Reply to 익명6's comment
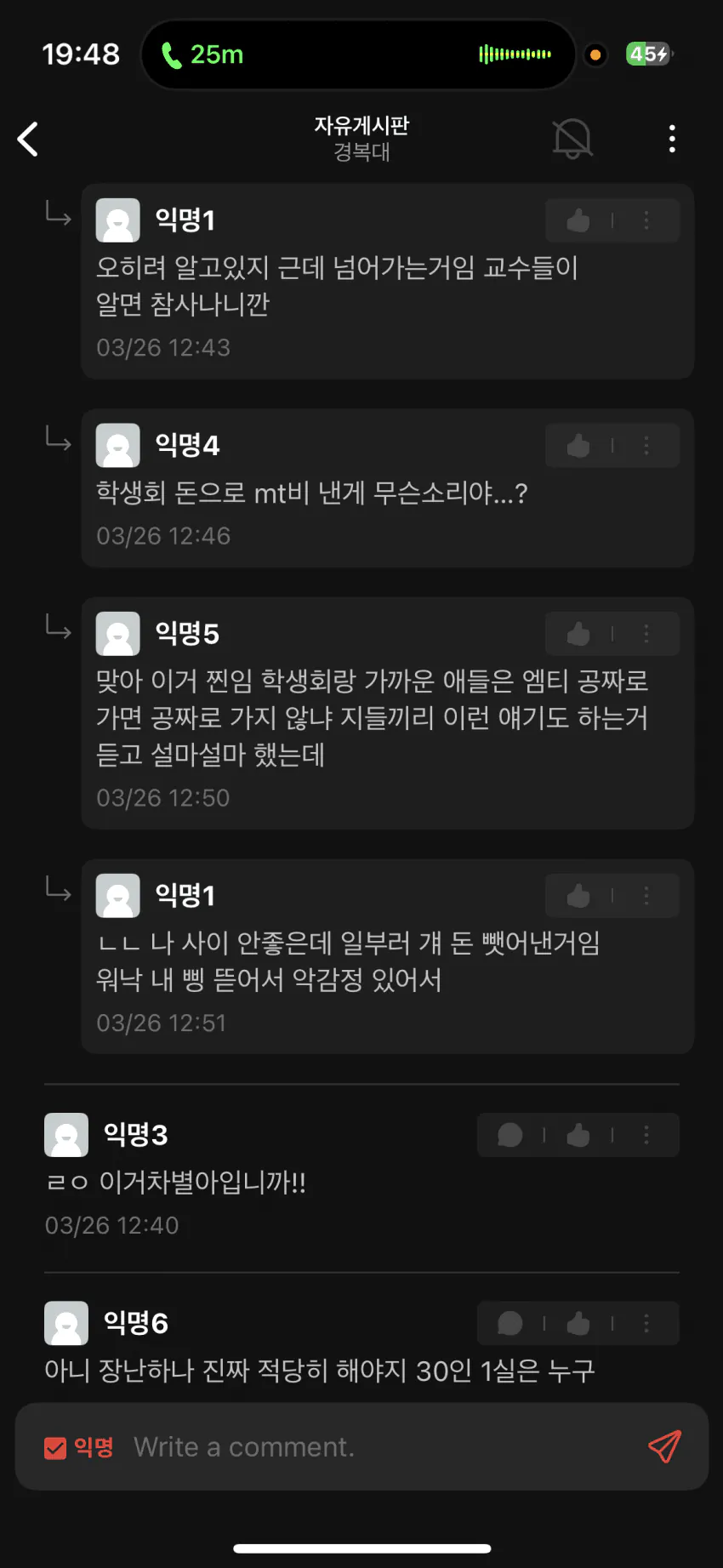Image resolution: width=723 pixels, height=1568 pixels. pos(510,1323)
